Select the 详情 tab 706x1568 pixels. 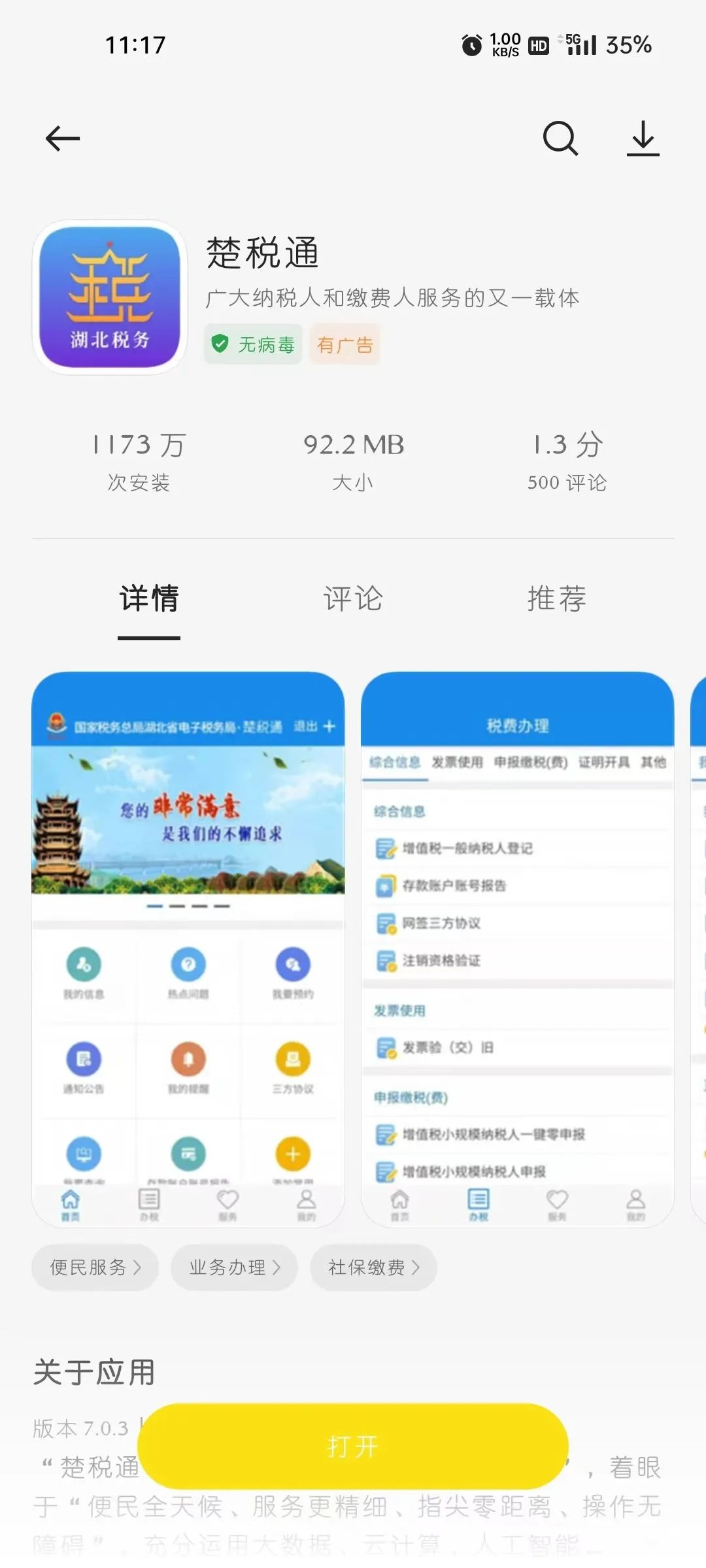[x=149, y=598]
